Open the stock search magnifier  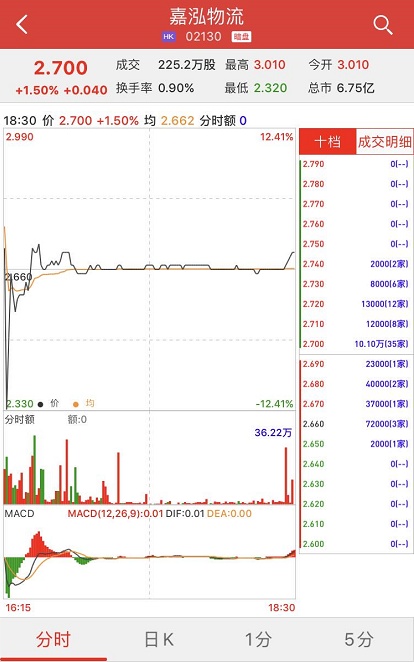pyautogui.click(x=383, y=25)
